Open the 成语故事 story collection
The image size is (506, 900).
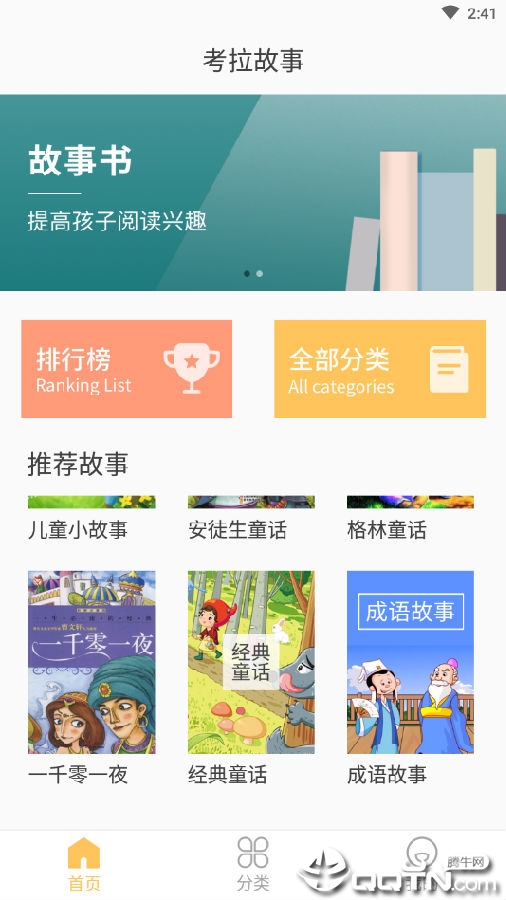click(410, 662)
